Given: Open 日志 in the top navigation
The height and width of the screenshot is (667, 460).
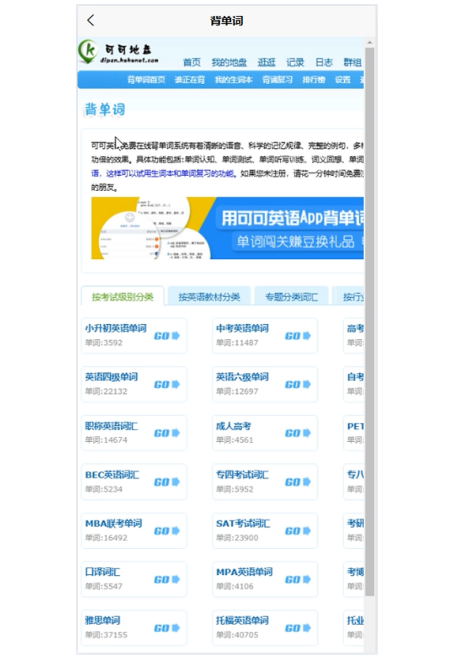Looking at the screenshot, I should tap(324, 63).
